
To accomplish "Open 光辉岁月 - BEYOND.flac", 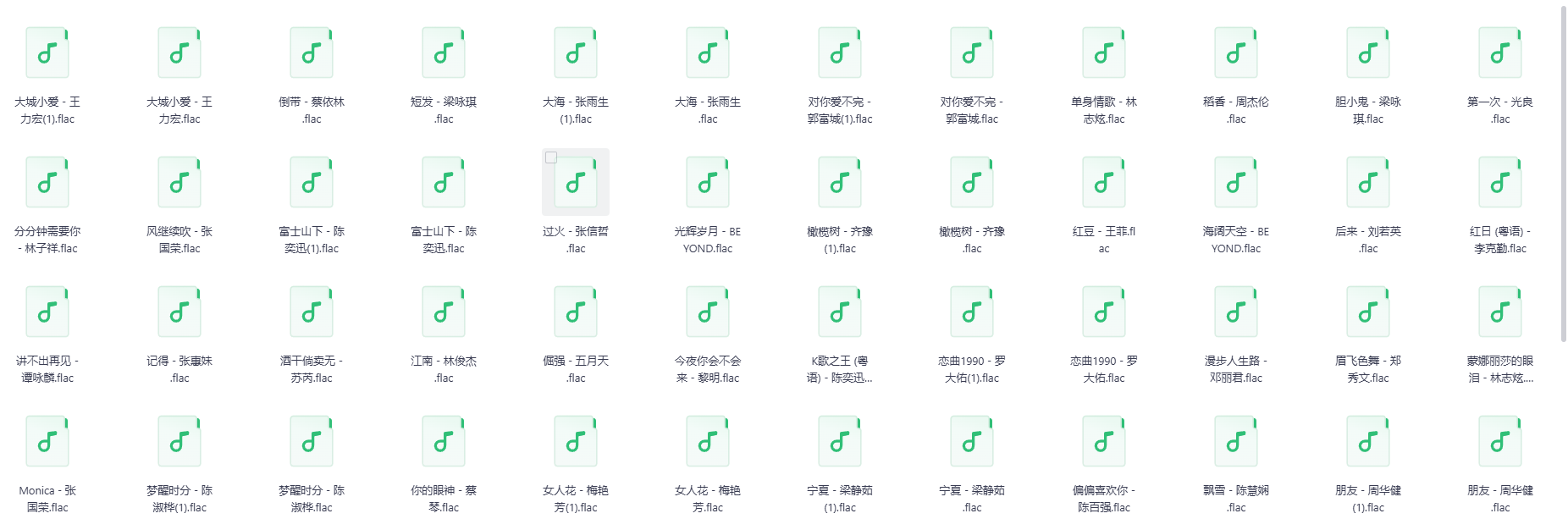I will click(x=708, y=182).
